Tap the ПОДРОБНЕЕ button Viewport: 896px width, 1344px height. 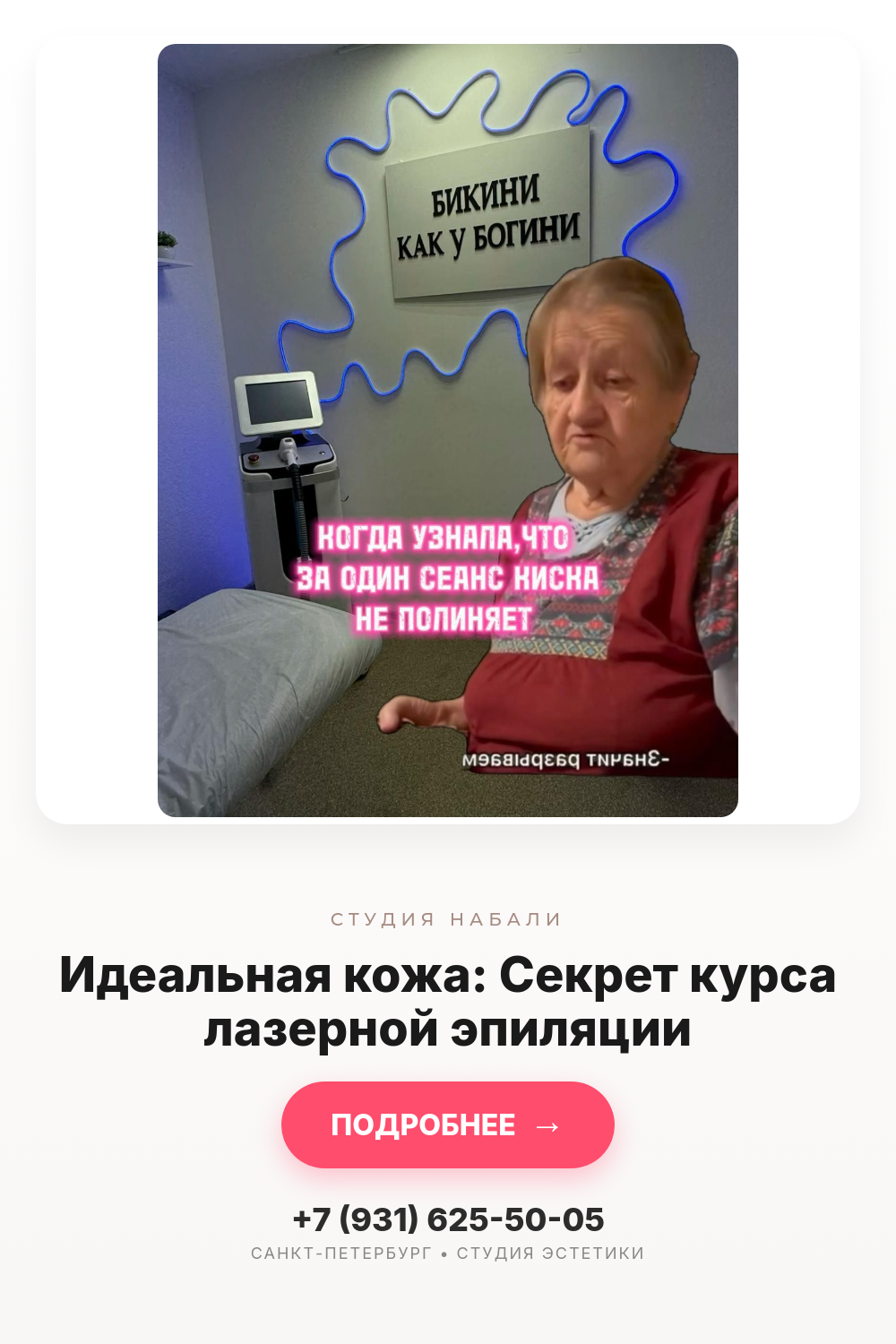(448, 1124)
